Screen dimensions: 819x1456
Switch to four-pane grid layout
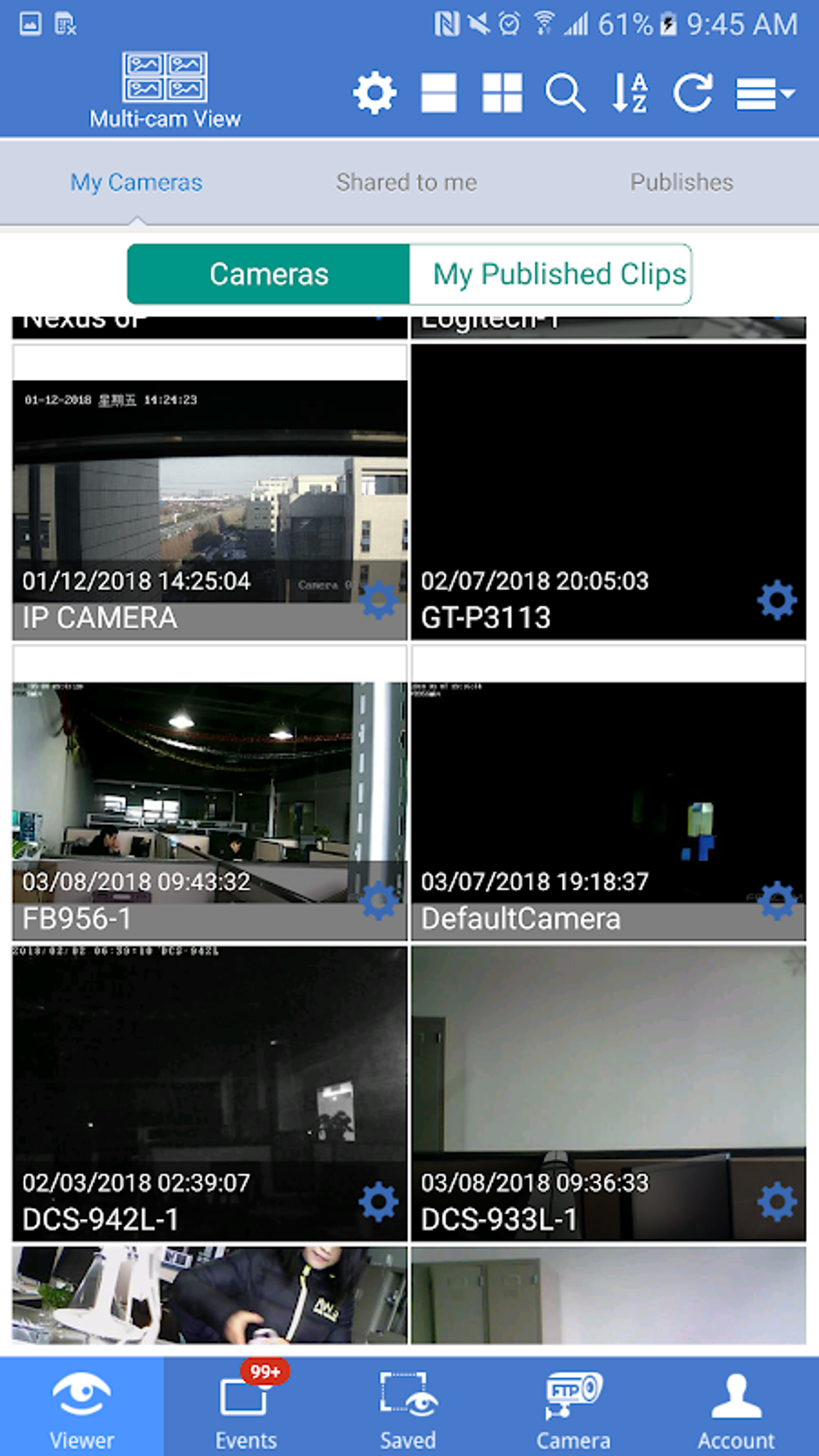501,92
